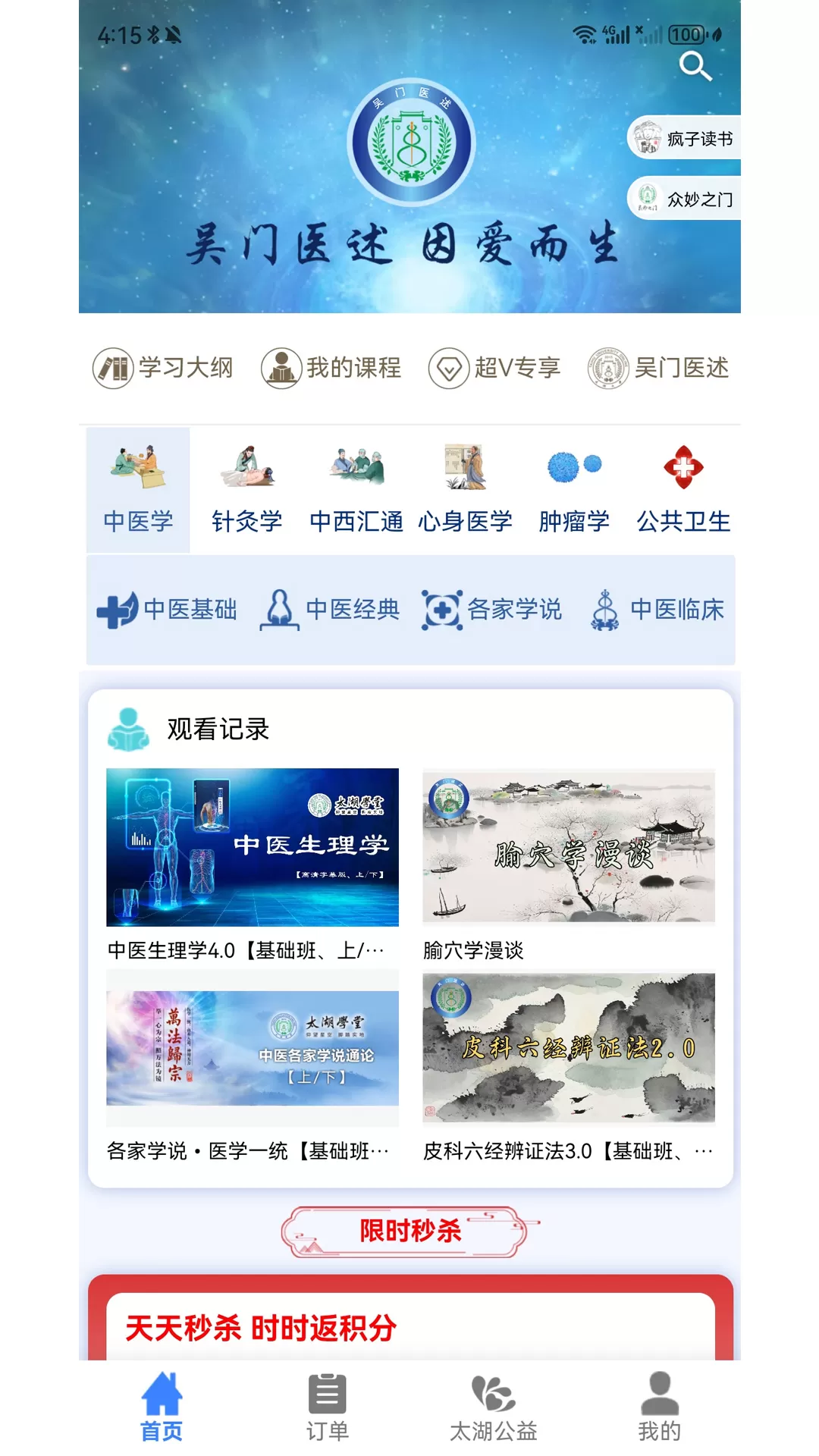Image resolution: width=819 pixels, height=1456 pixels.
Task: Go to 我的课程
Action: point(331,369)
